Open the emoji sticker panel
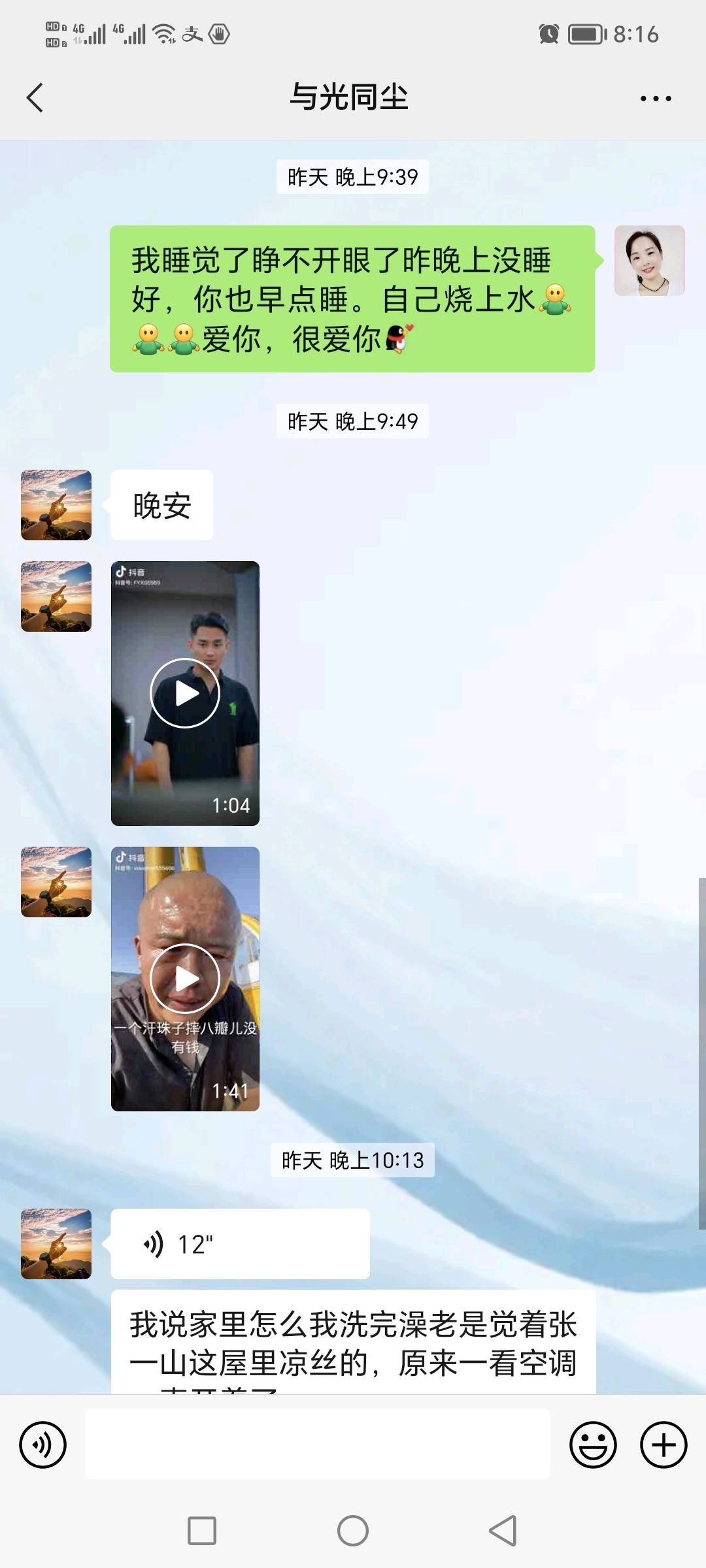Screen dimensions: 706x1568 593,1445
